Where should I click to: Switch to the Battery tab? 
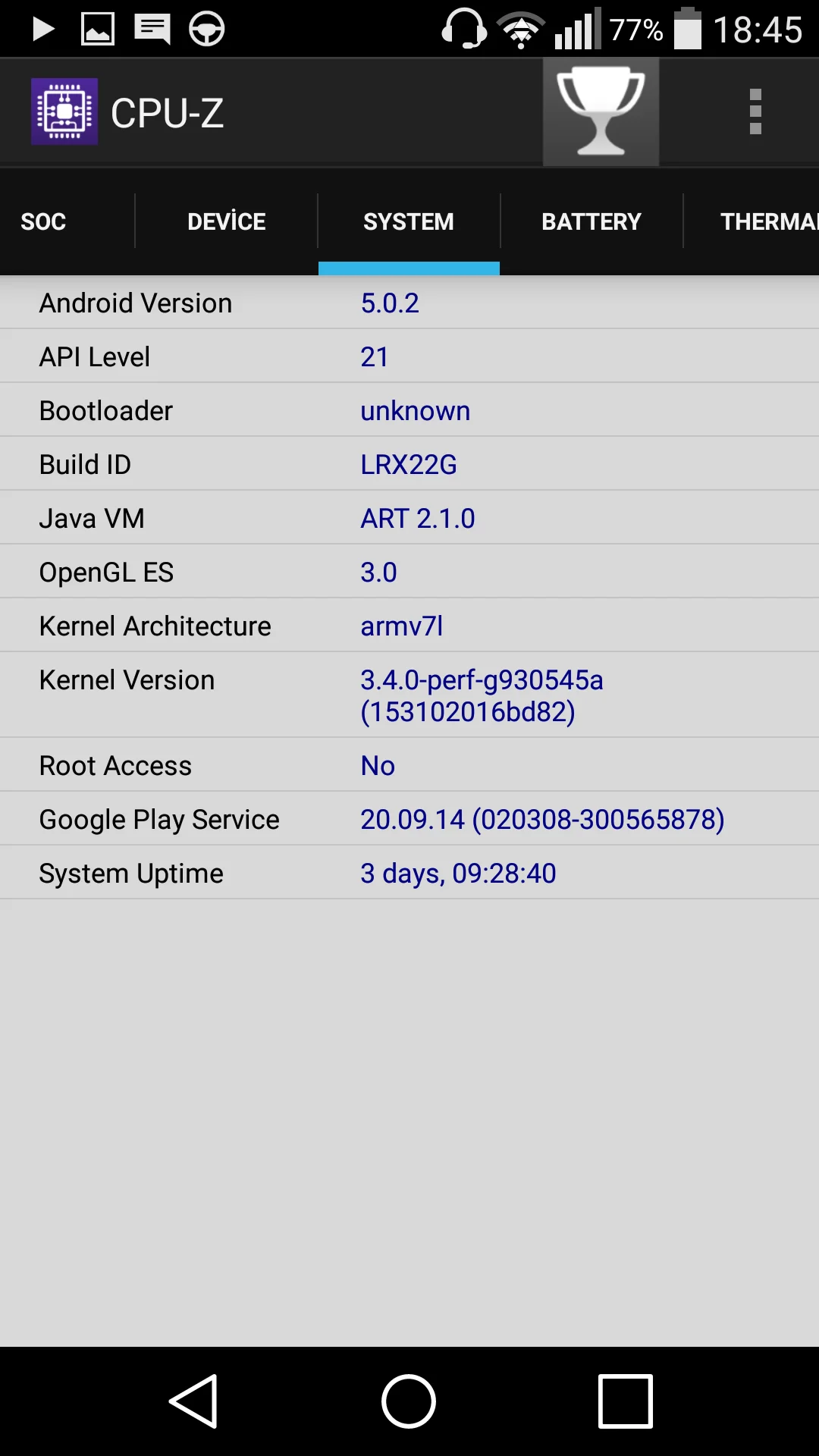pos(591,221)
